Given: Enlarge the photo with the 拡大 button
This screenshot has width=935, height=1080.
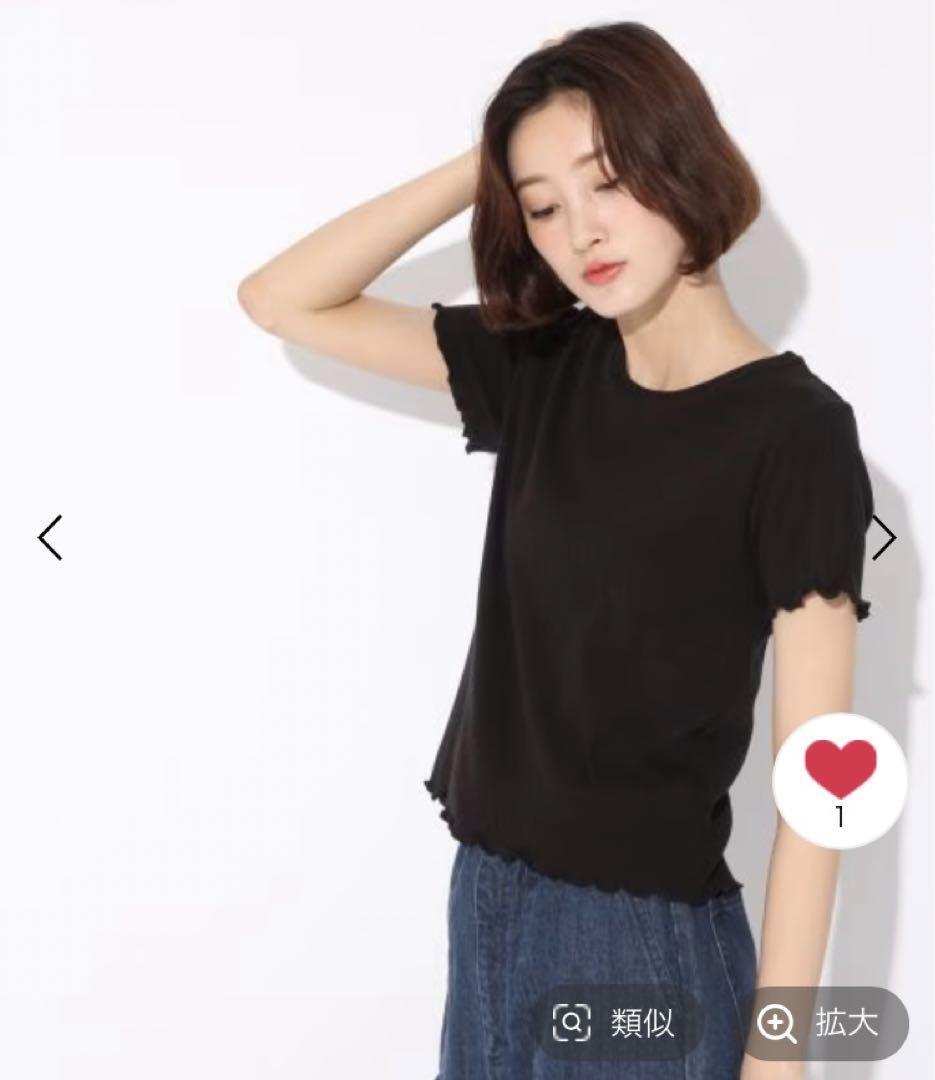Looking at the screenshot, I should [825, 1023].
